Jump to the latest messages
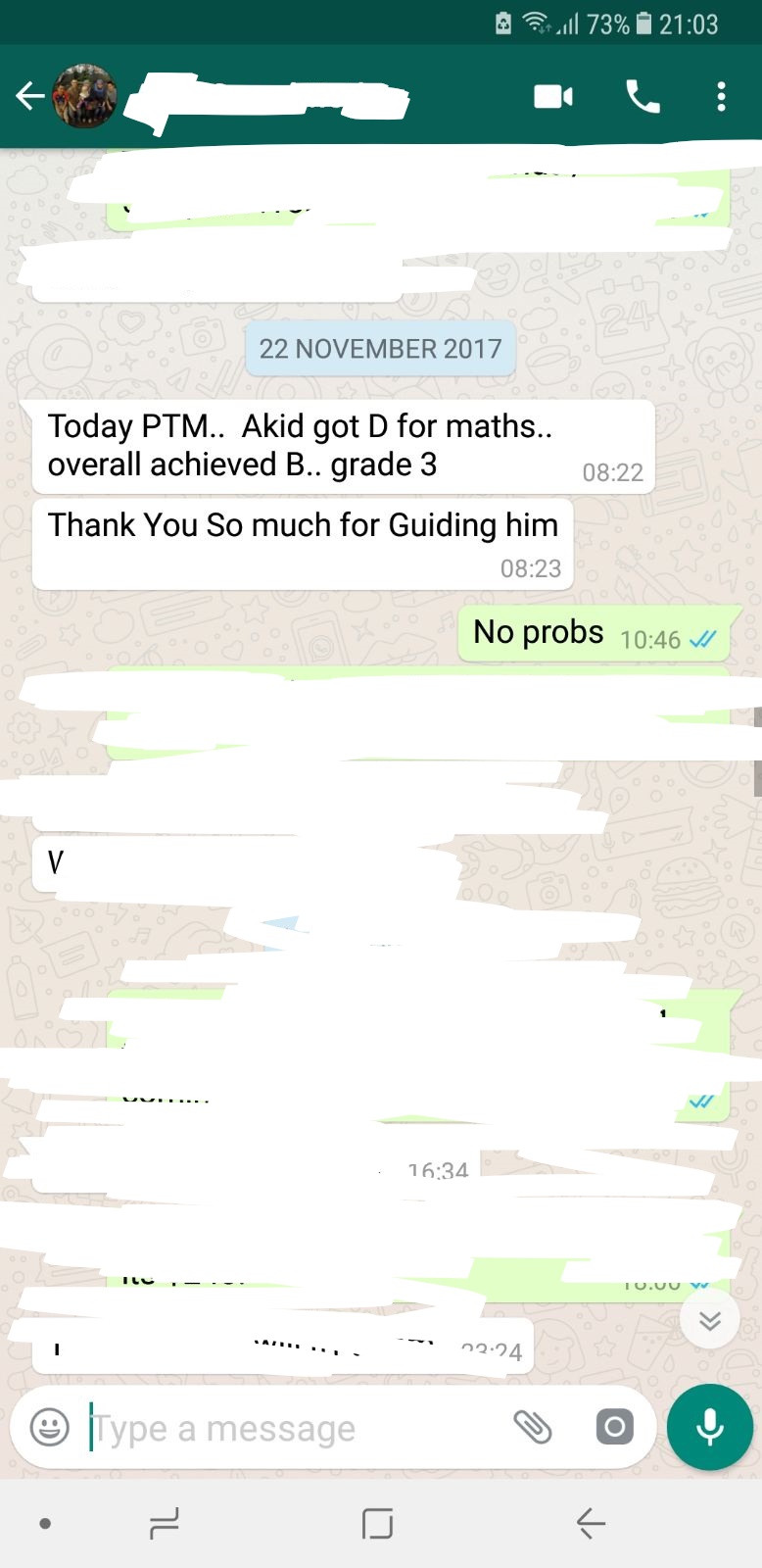This screenshot has width=762, height=1568. [709, 1320]
